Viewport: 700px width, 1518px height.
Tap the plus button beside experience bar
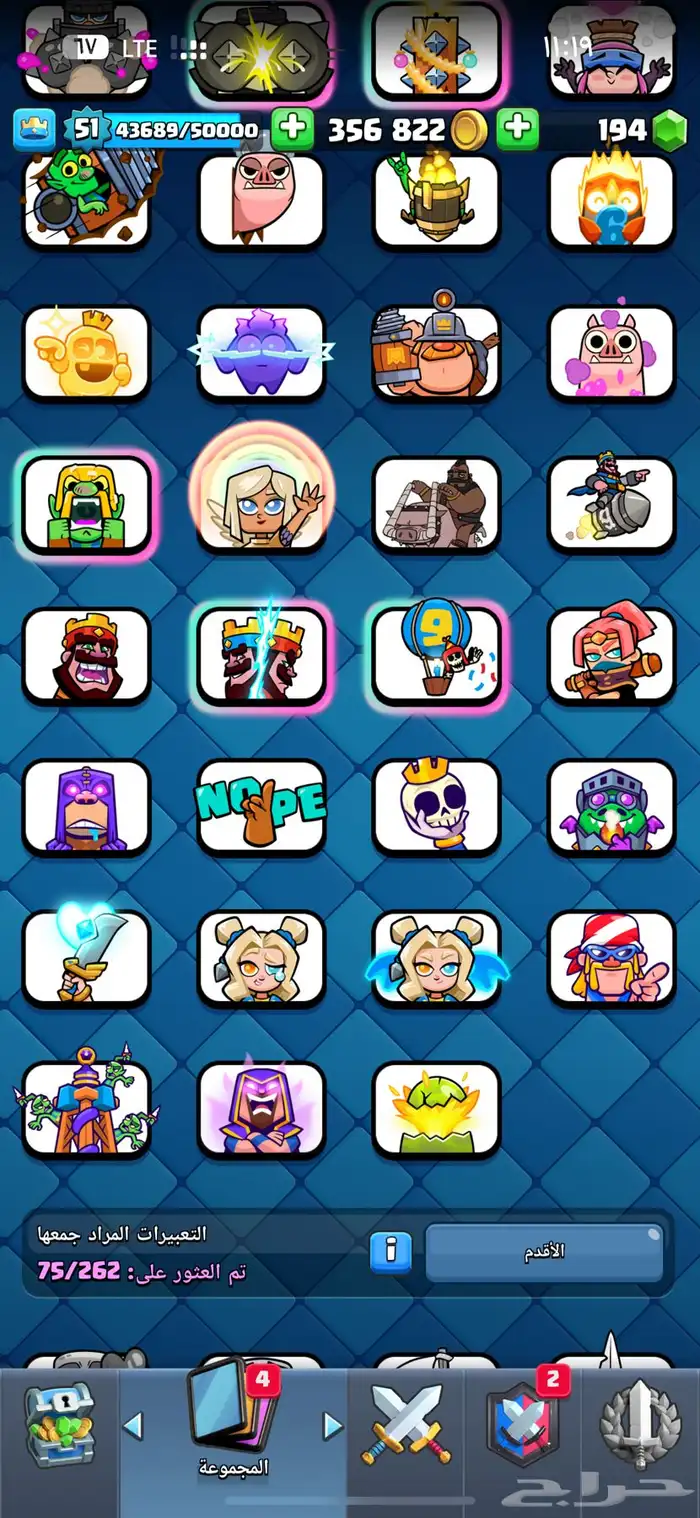(292, 130)
